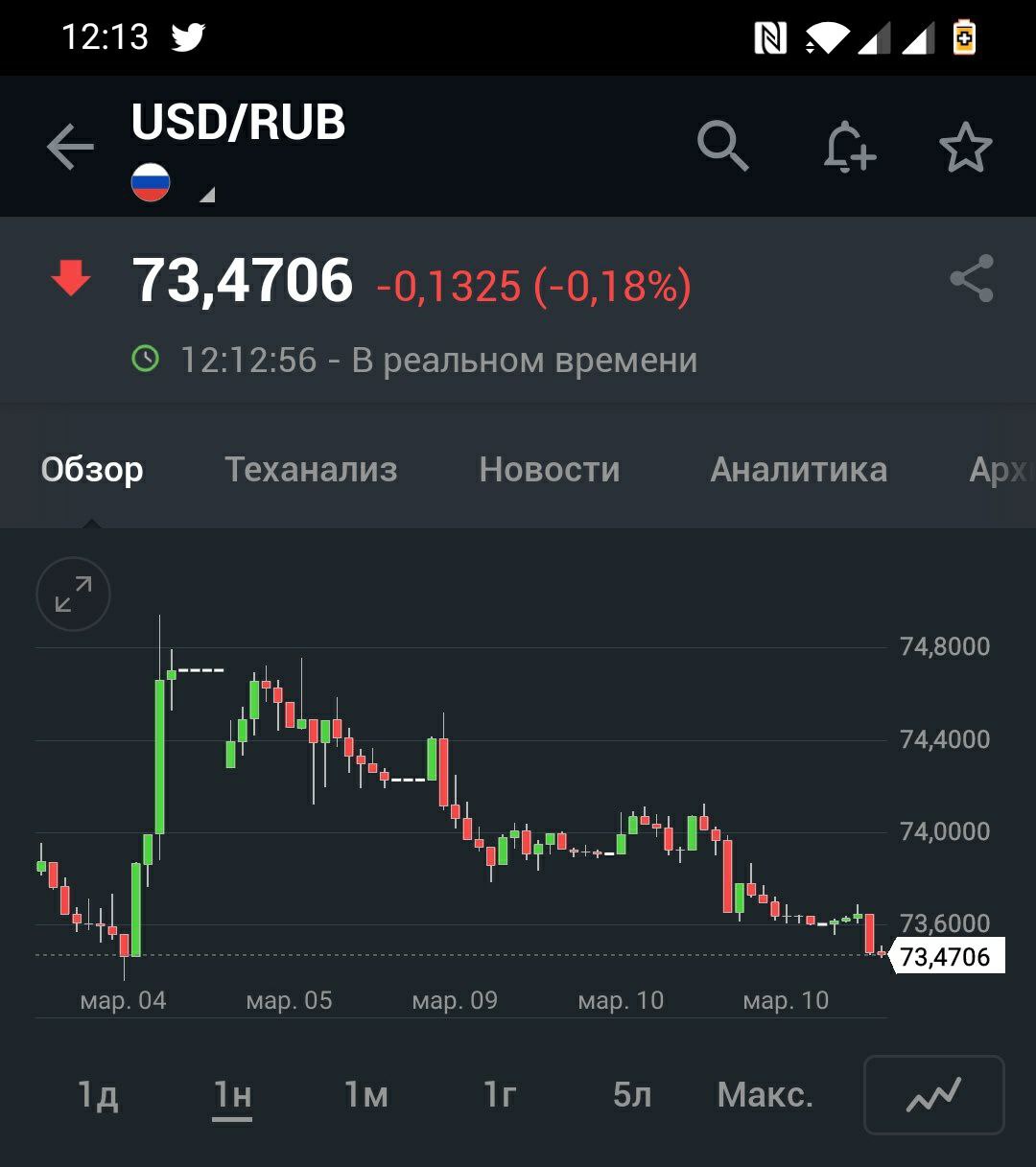
Task: Set the chart range to 1д
Action: click(98, 1094)
